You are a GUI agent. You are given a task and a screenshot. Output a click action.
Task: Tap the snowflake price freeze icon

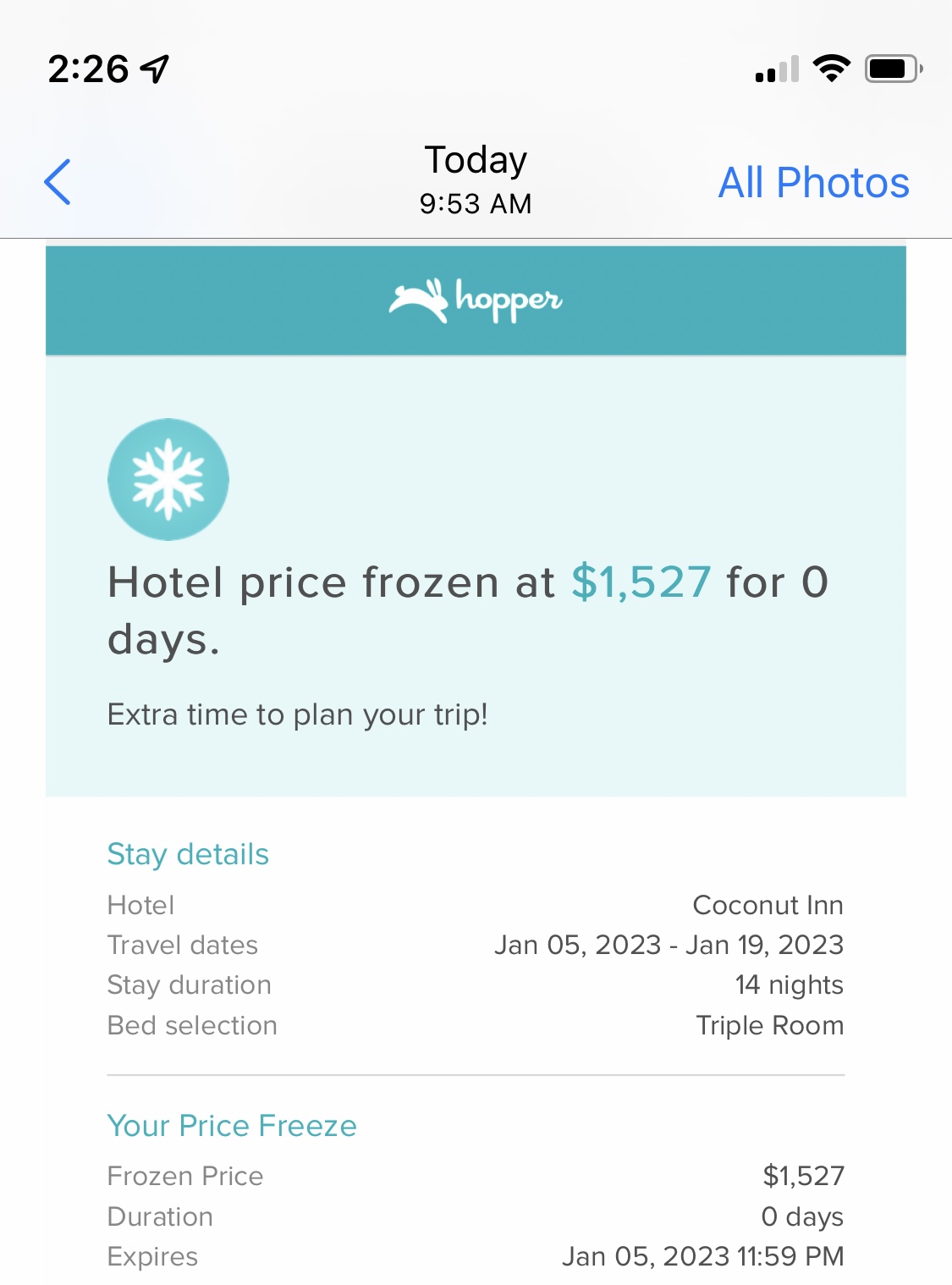[x=168, y=478]
